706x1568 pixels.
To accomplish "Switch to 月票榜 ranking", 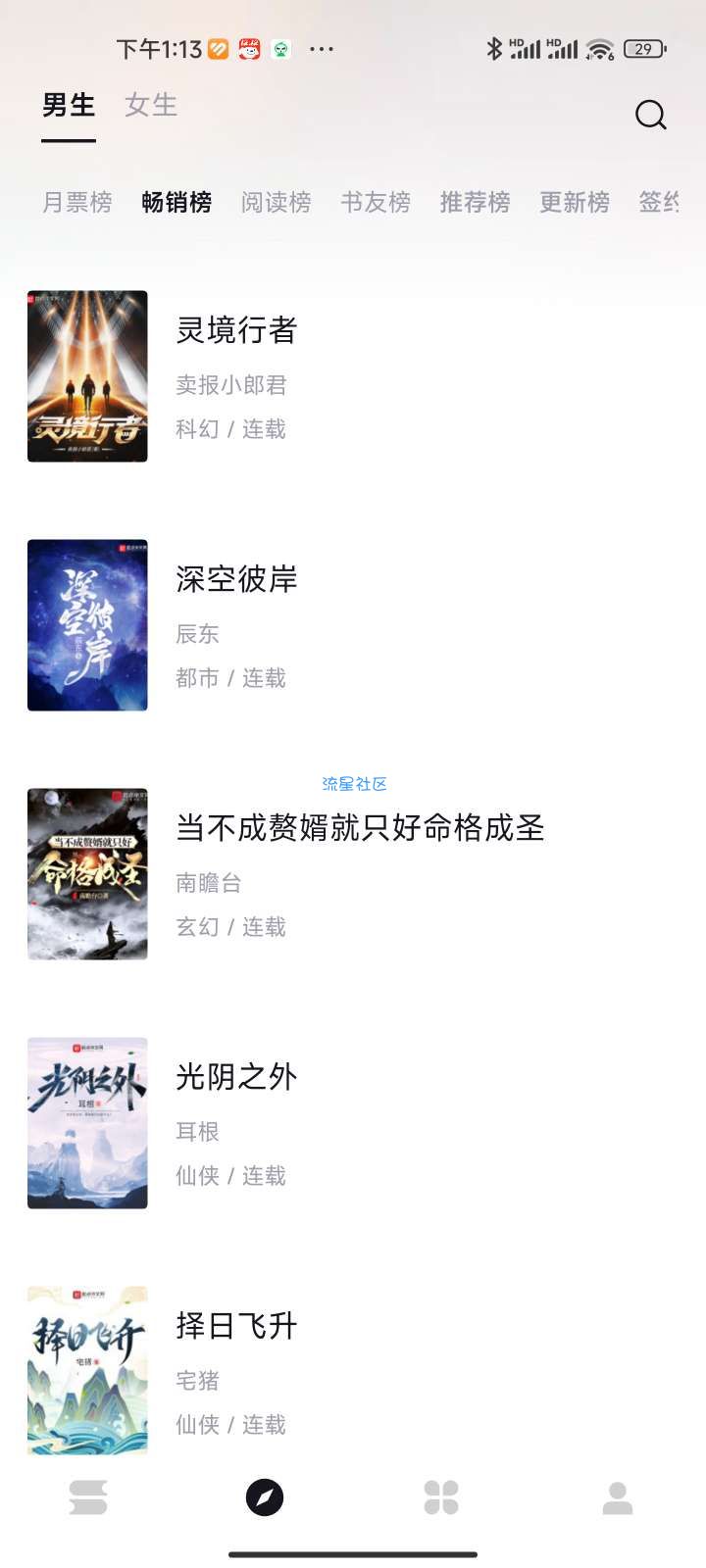I will pos(77,202).
